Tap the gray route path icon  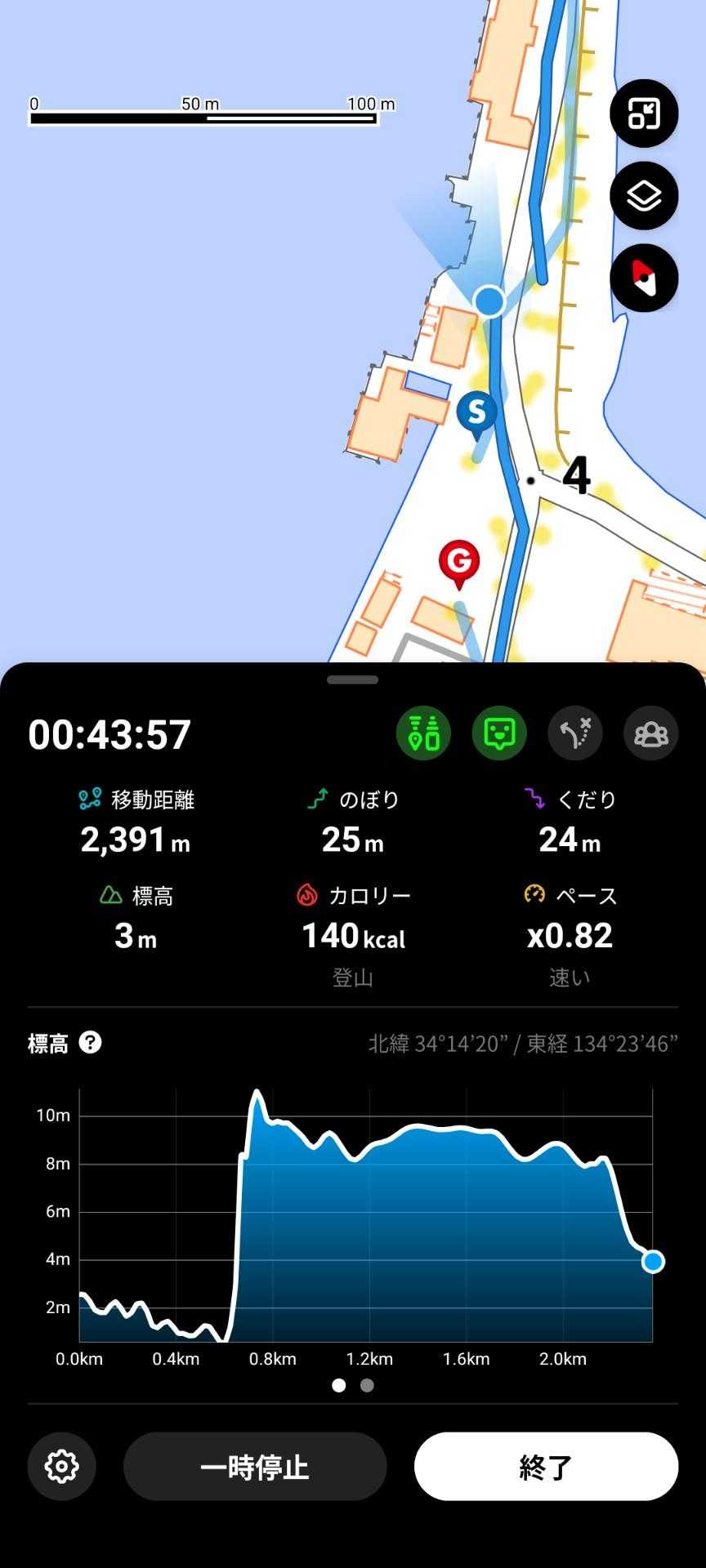pyautogui.click(x=575, y=733)
